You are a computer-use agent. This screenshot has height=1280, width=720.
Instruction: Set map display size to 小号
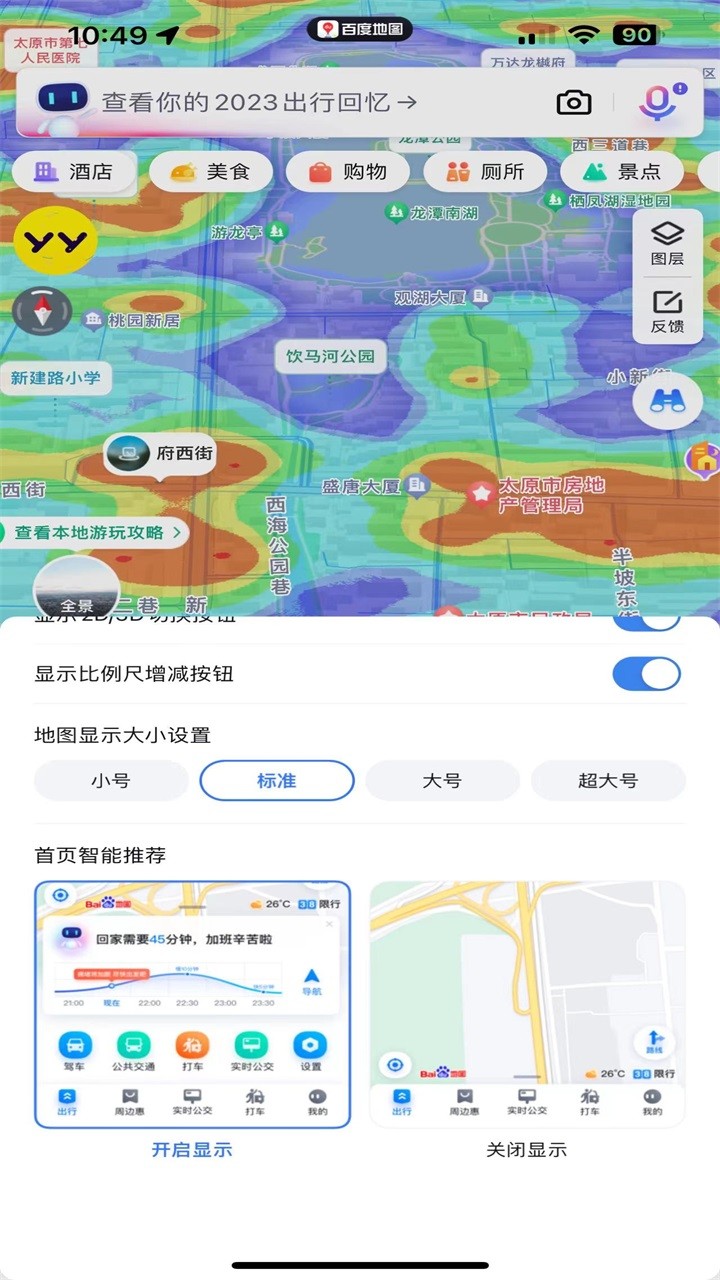click(x=111, y=781)
